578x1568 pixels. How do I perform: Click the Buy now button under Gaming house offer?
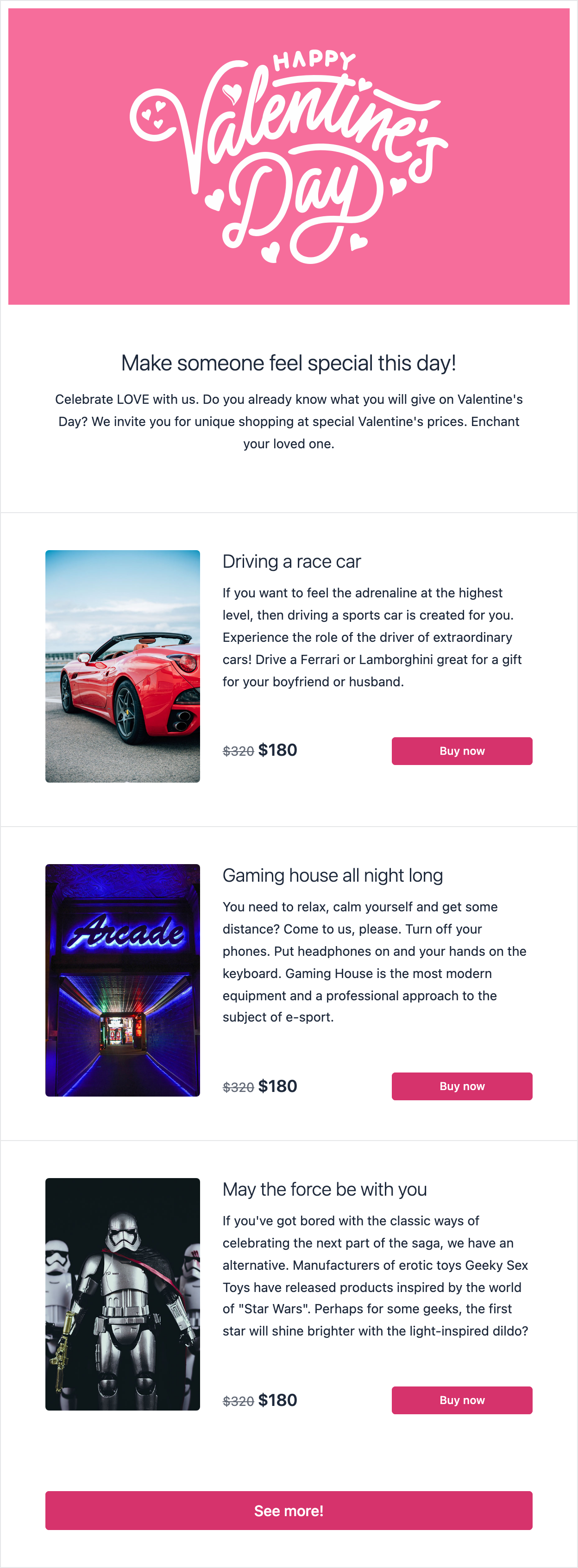[462, 1086]
